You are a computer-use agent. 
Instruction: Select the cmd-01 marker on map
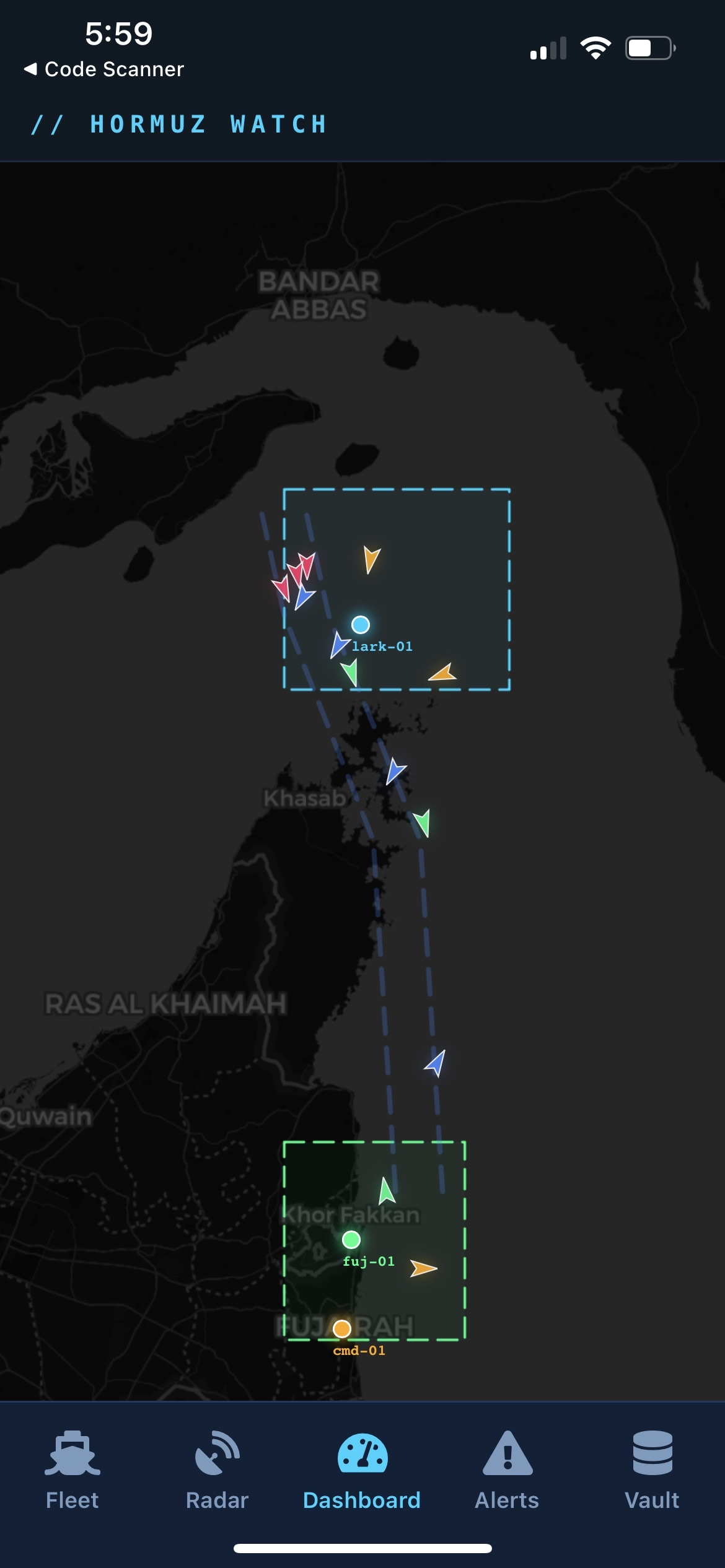point(342,1329)
